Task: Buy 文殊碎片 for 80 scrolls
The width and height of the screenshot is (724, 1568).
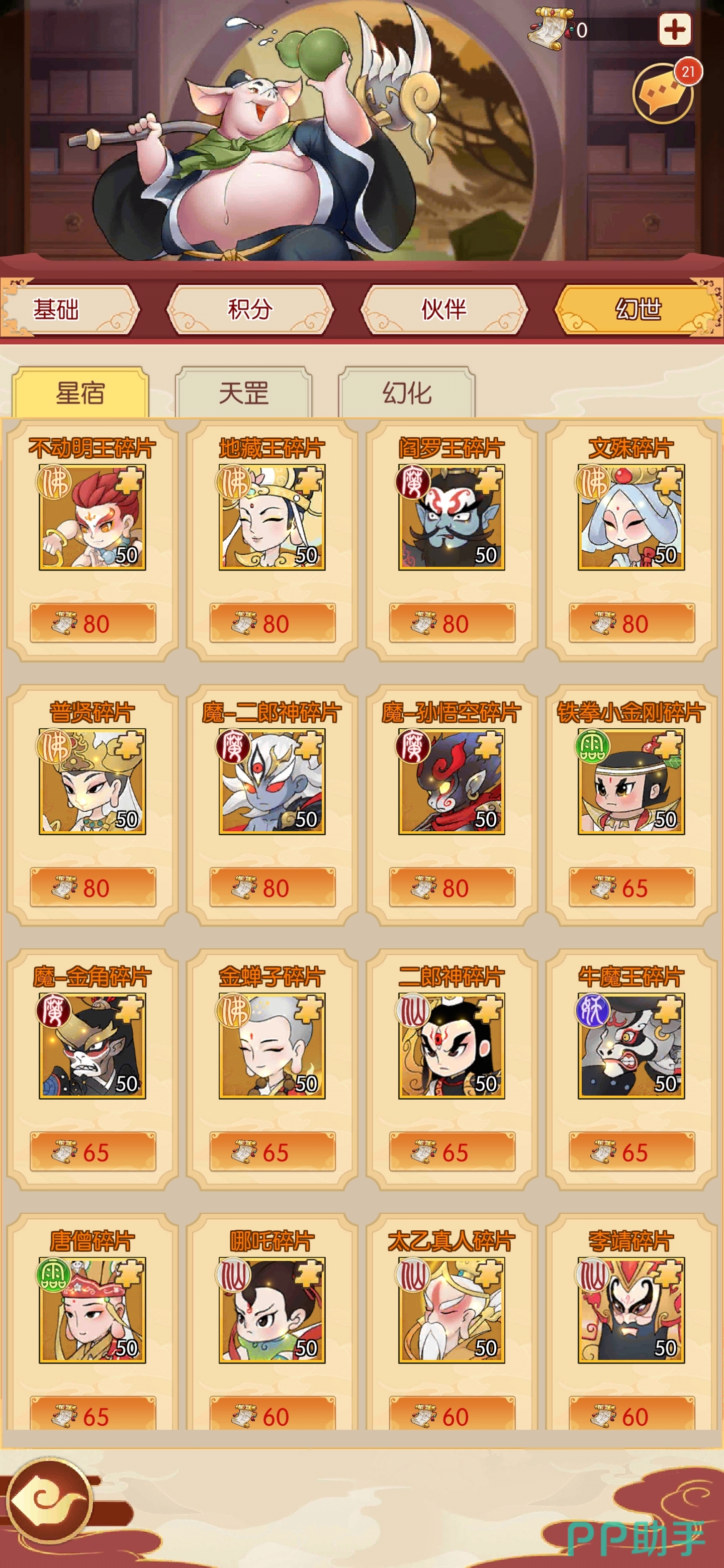Action: coord(631,623)
